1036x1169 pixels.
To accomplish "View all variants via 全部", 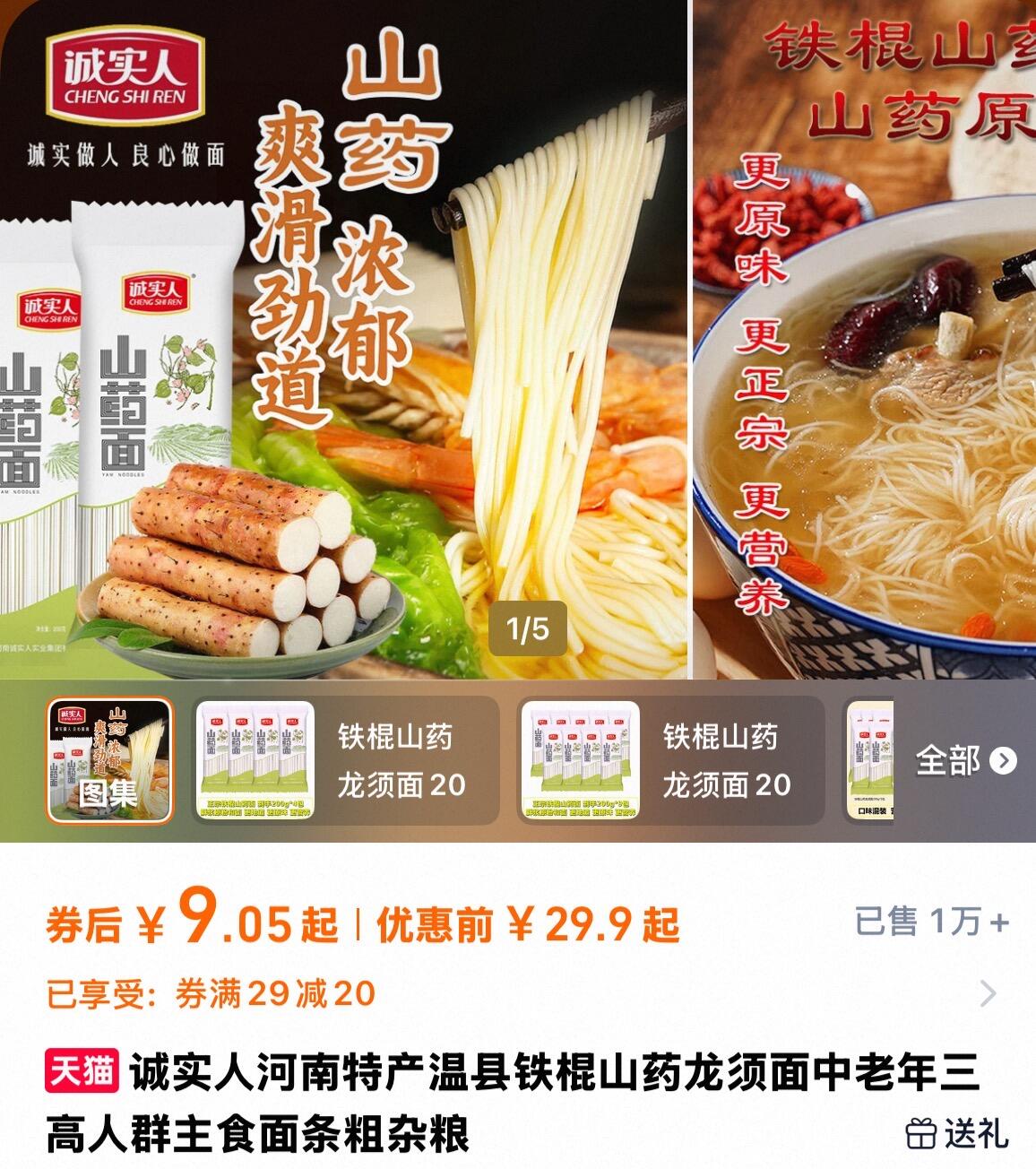I will pos(965,761).
